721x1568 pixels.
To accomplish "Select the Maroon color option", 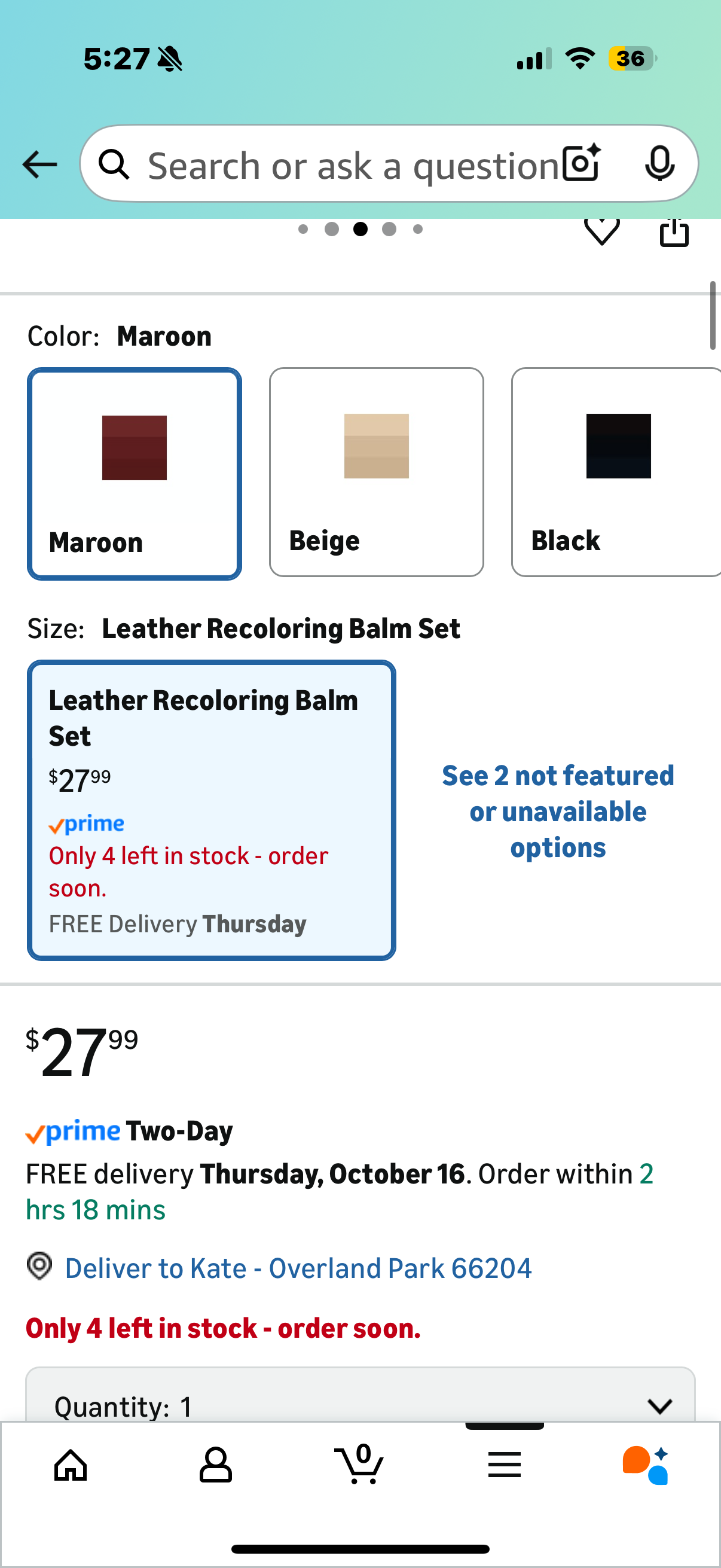I will pyautogui.click(x=135, y=474).
